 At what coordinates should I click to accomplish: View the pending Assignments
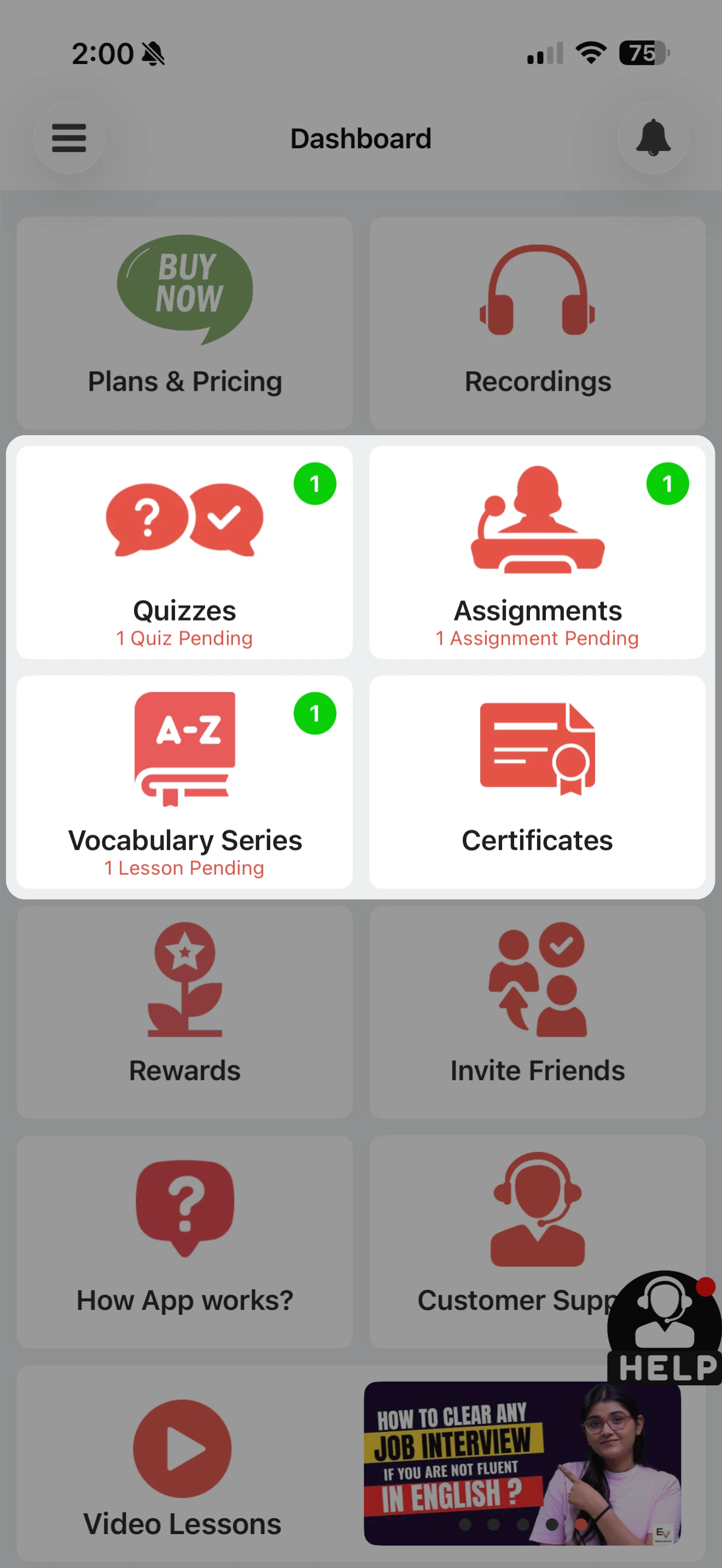point(537,552)
